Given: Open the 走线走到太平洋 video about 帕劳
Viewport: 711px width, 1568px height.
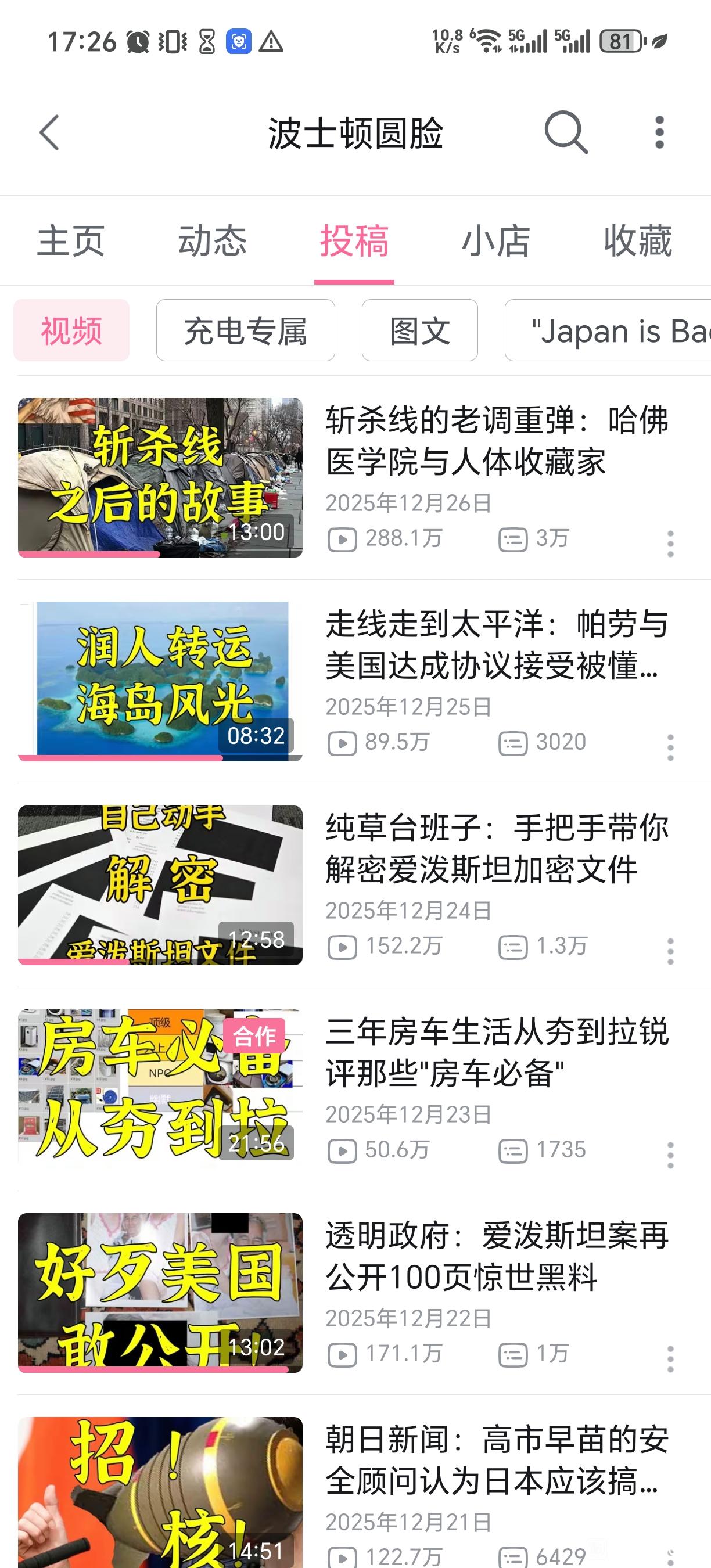Looking at the screenshot, I should (160, 681).
